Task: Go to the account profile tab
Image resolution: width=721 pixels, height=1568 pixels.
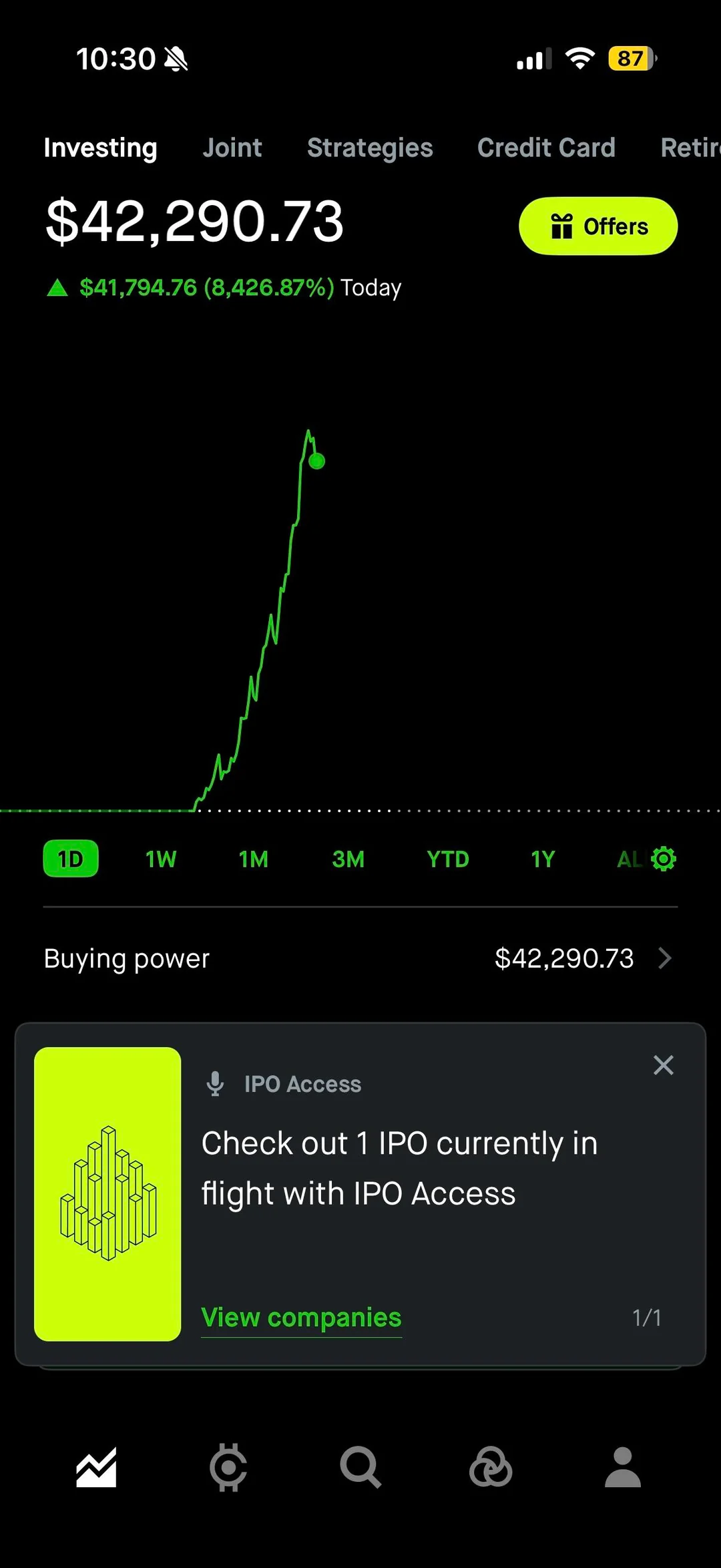Action: (x=623, y=1467)
